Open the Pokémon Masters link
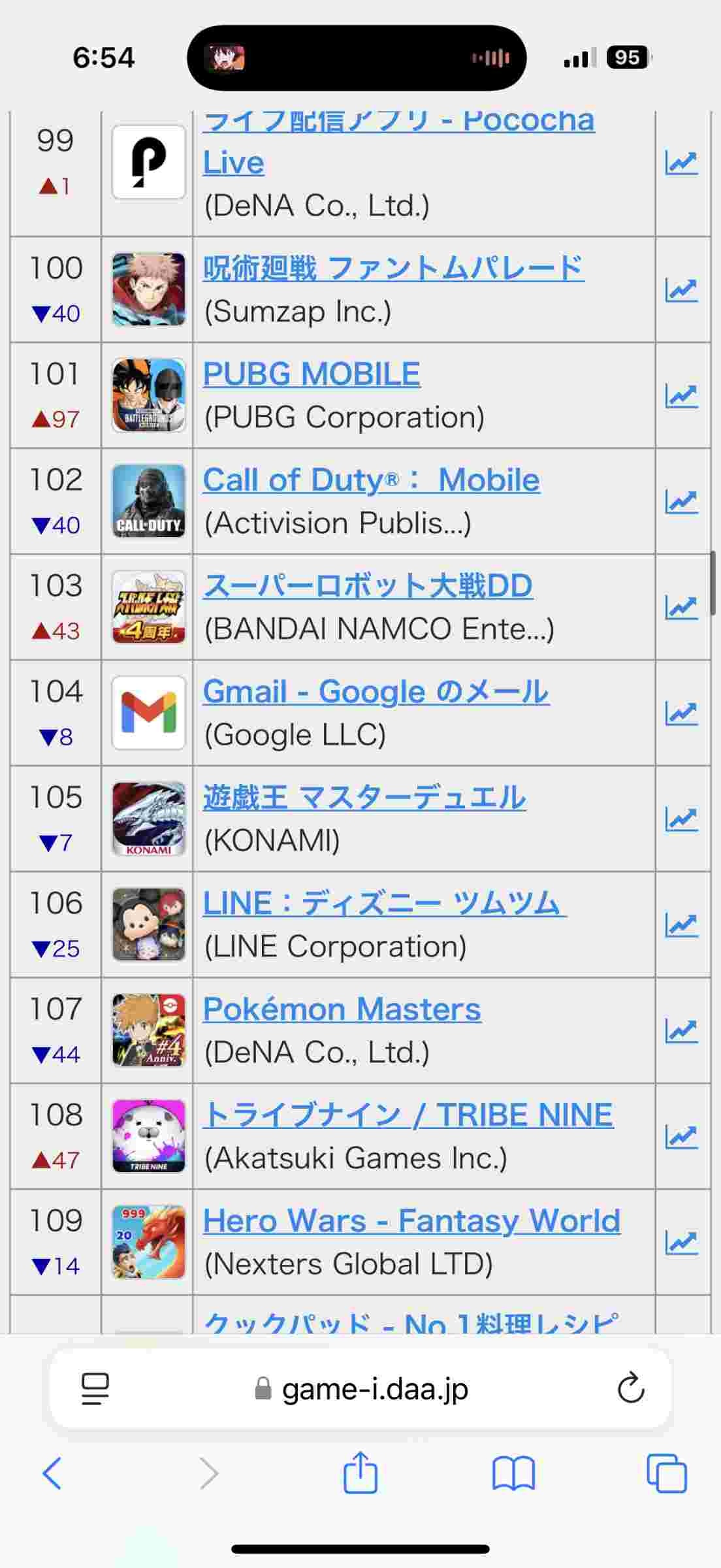 342,1009
